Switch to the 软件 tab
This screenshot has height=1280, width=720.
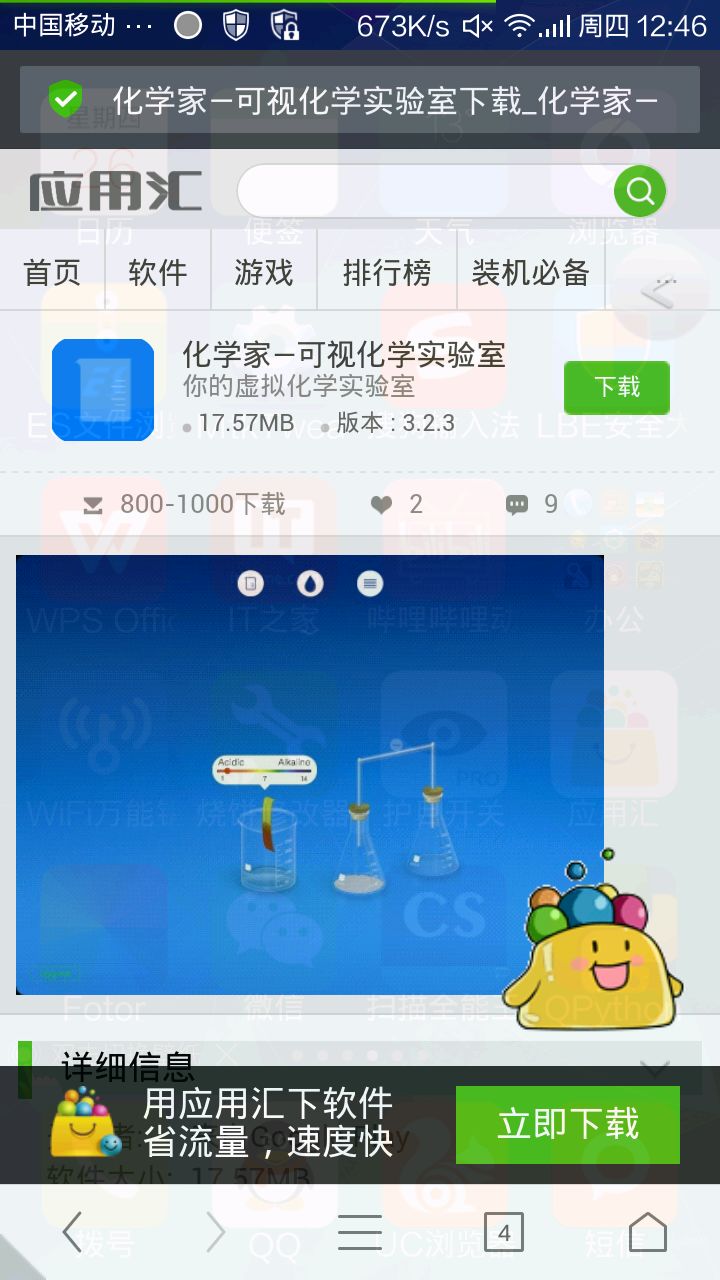tap(158, 272)
